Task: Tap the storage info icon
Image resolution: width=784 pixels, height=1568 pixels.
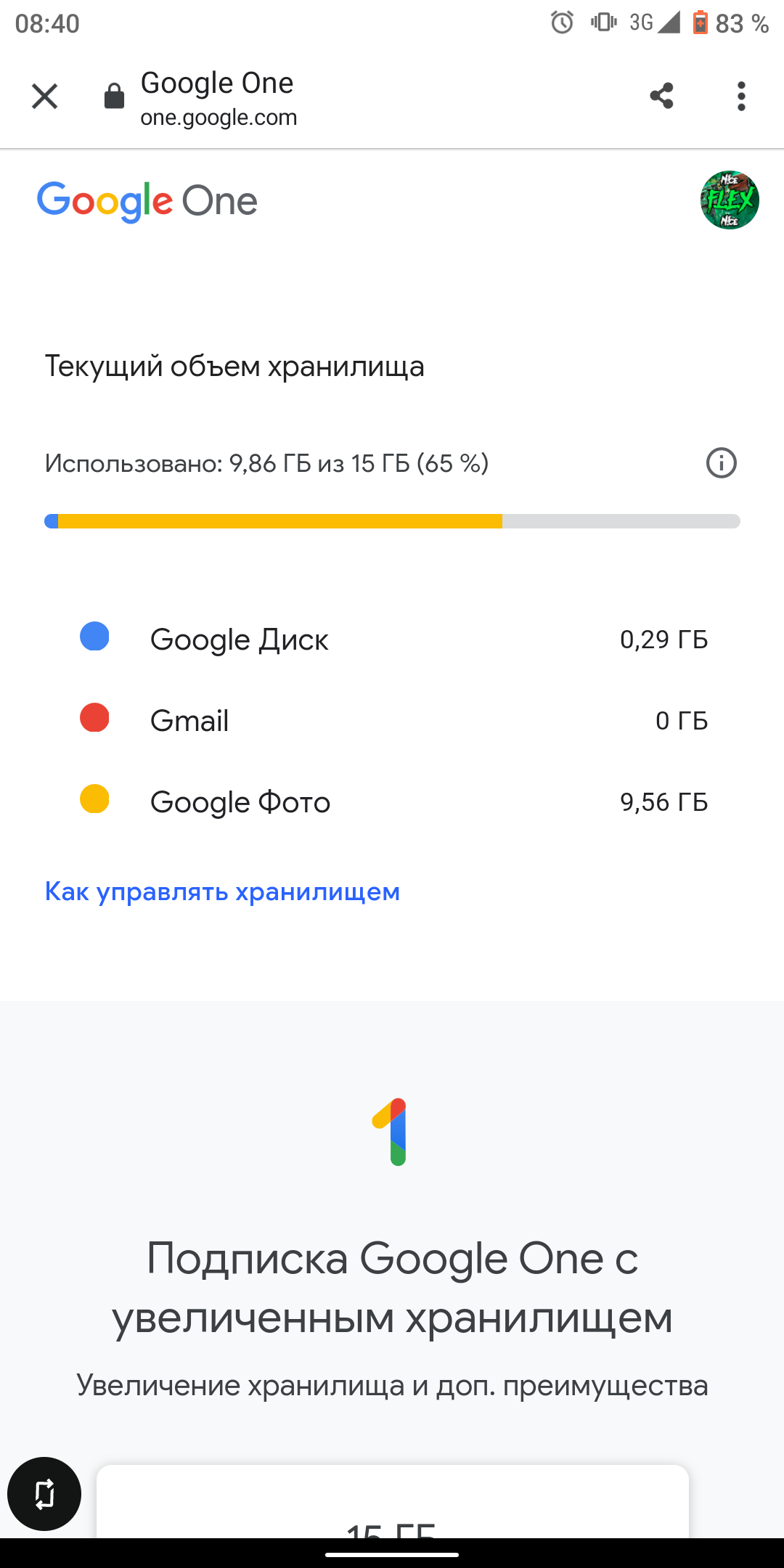Action: tap(722, 463)
